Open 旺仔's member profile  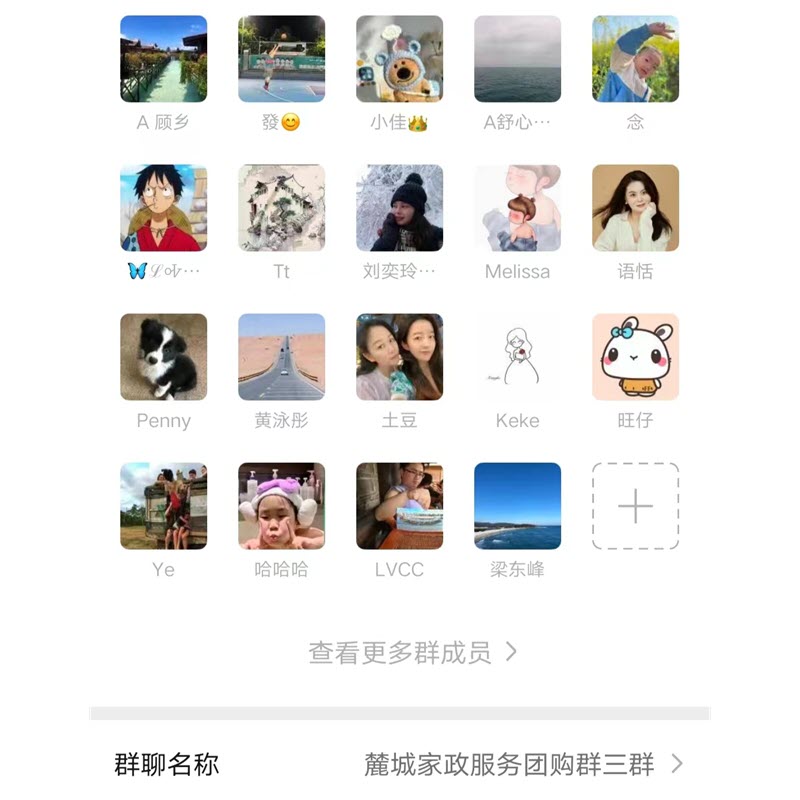click(635, 357)
